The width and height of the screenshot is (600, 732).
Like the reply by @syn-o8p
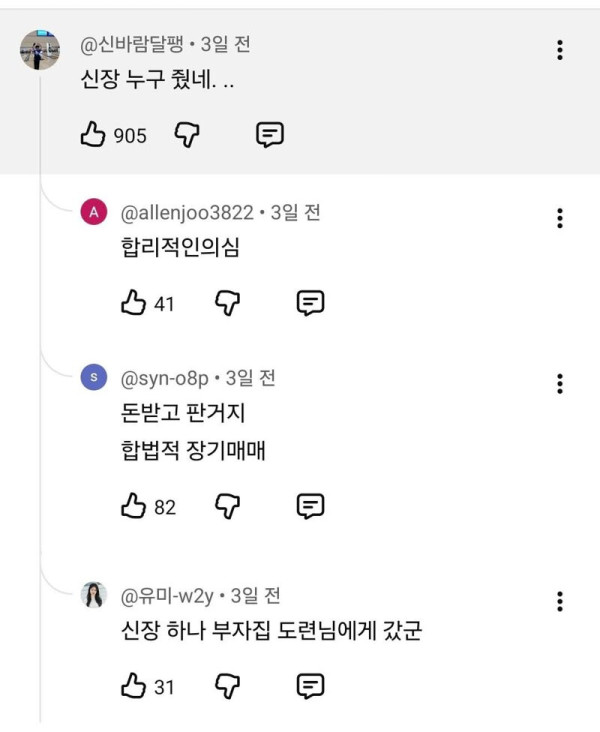133,506
